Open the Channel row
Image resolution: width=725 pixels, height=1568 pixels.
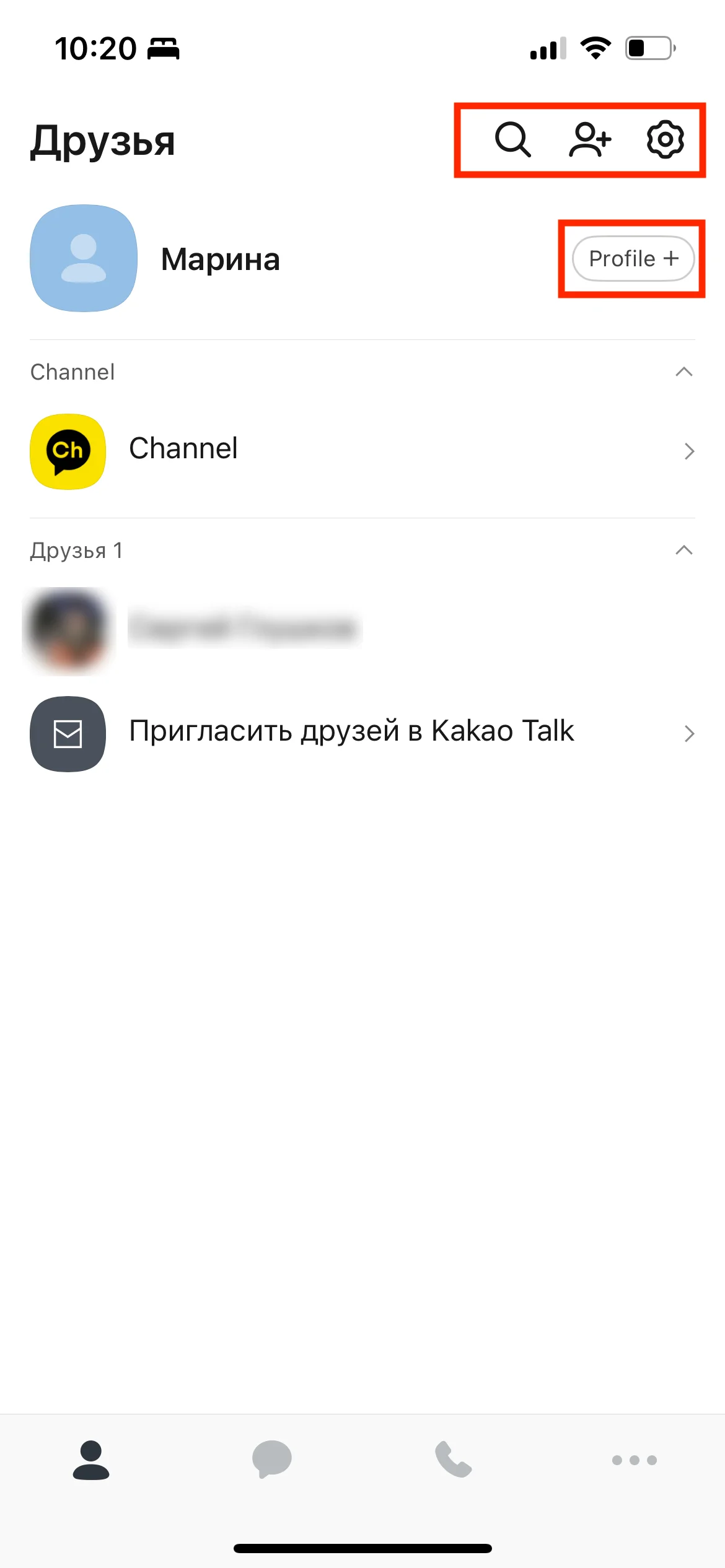(x=362, y=451)
